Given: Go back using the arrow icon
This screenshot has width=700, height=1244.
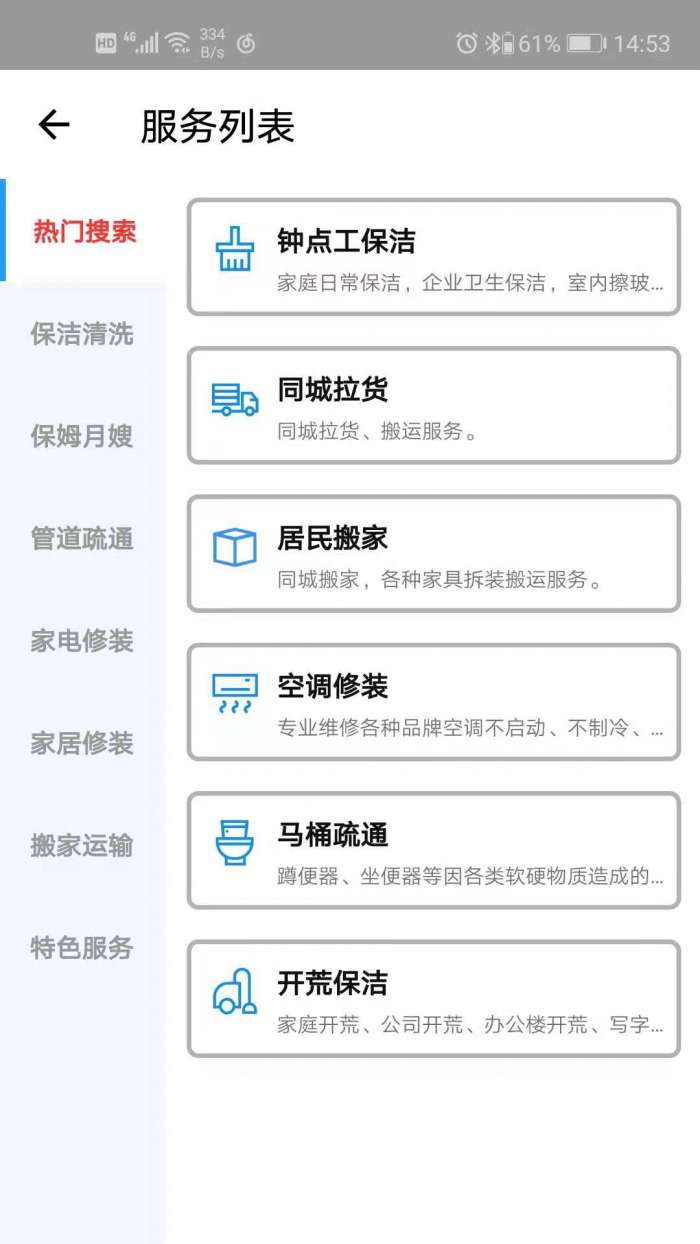Looking at the screenshot, I should coord(54,125).
